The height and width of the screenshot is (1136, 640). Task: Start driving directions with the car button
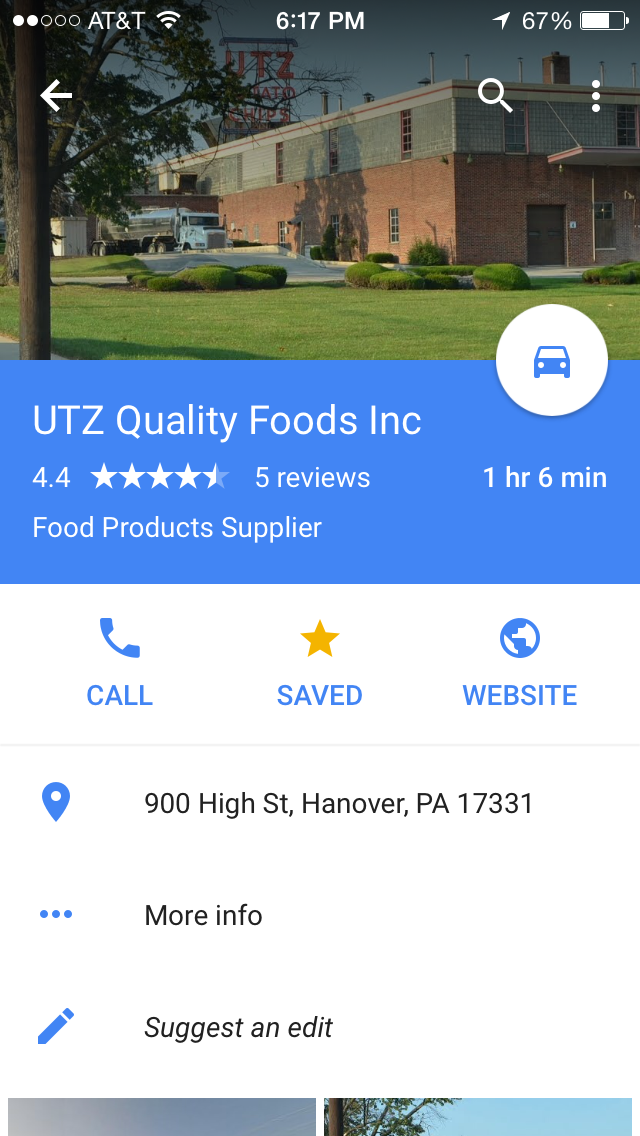coord(552,361)
